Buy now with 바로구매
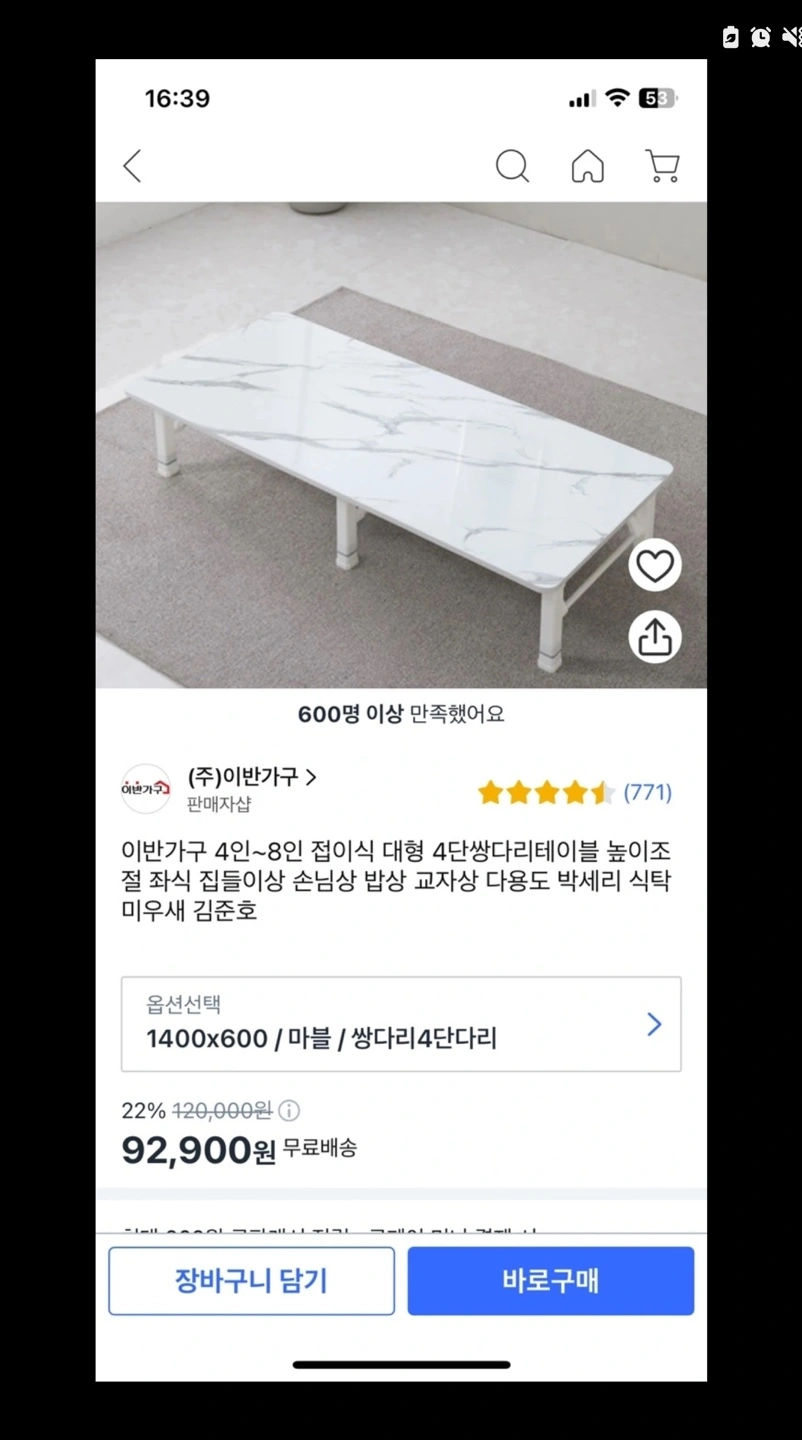Image resolution: width=802 pixels, height=1440 pixels. [x=550, y=1281]
